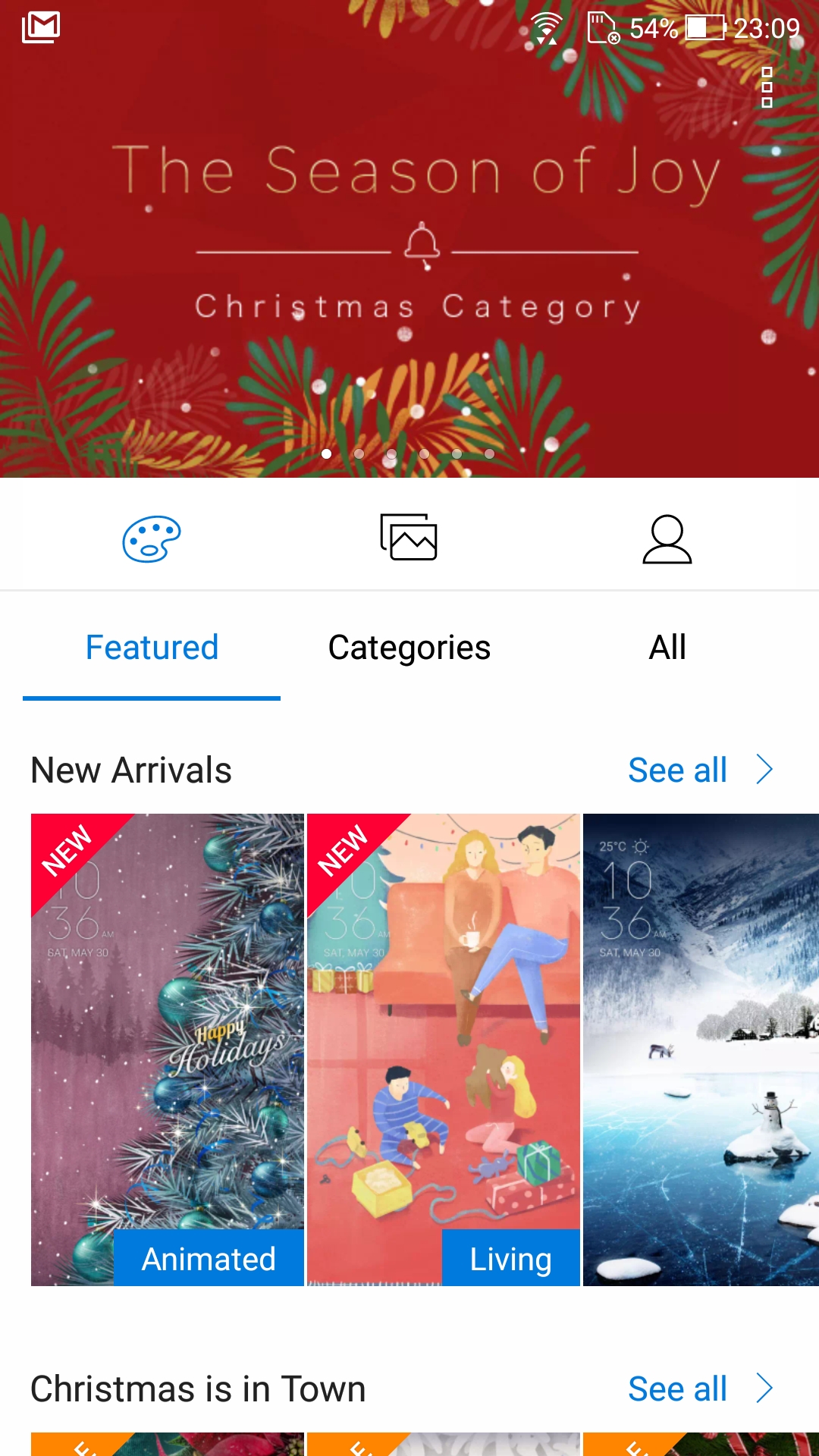Open the snowy lake snowman theme

coord(701,1050)
